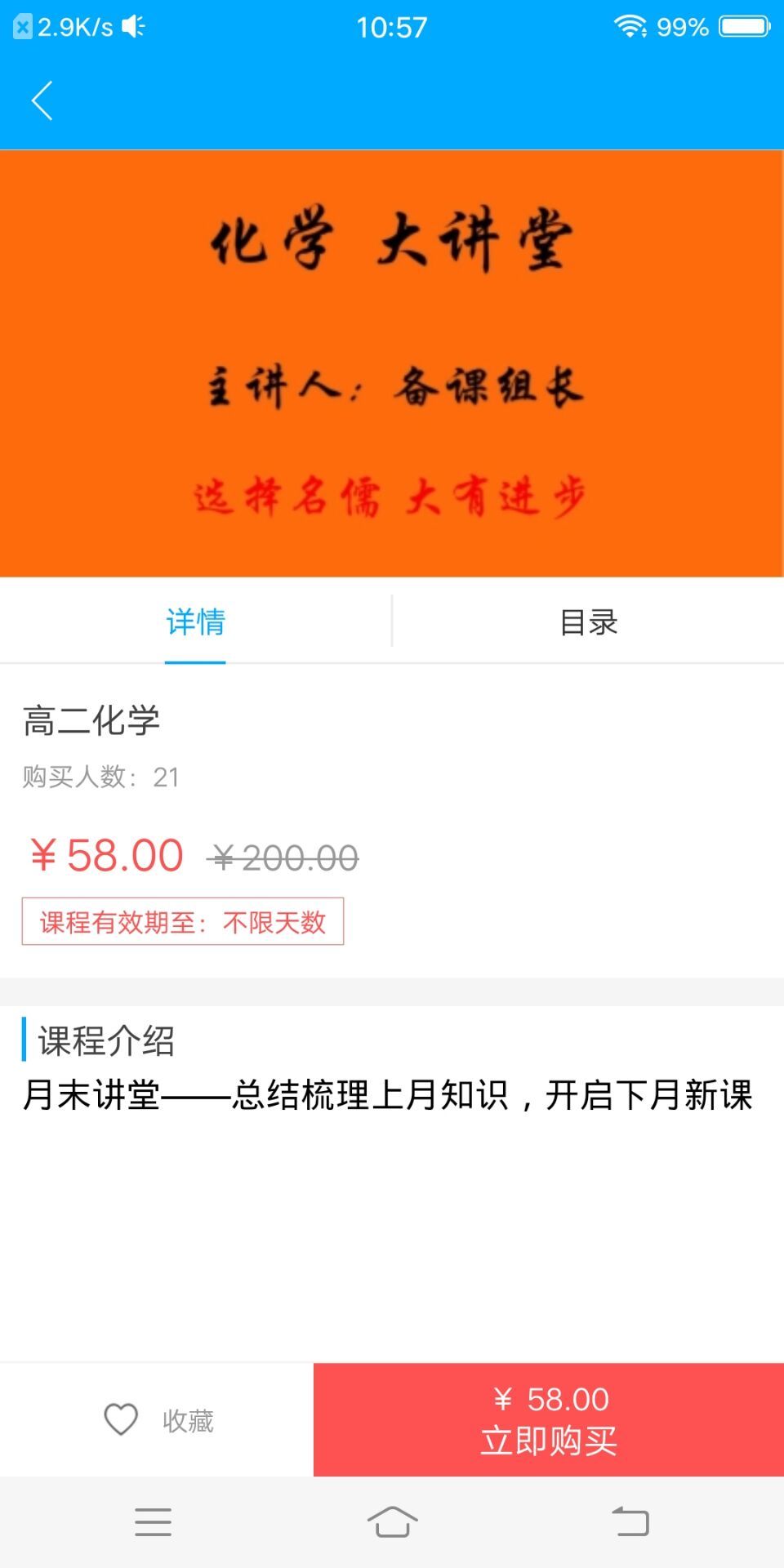
Task: Tap the network speed indicator showing 2.9K/s
Action: (x=69, y=27)
